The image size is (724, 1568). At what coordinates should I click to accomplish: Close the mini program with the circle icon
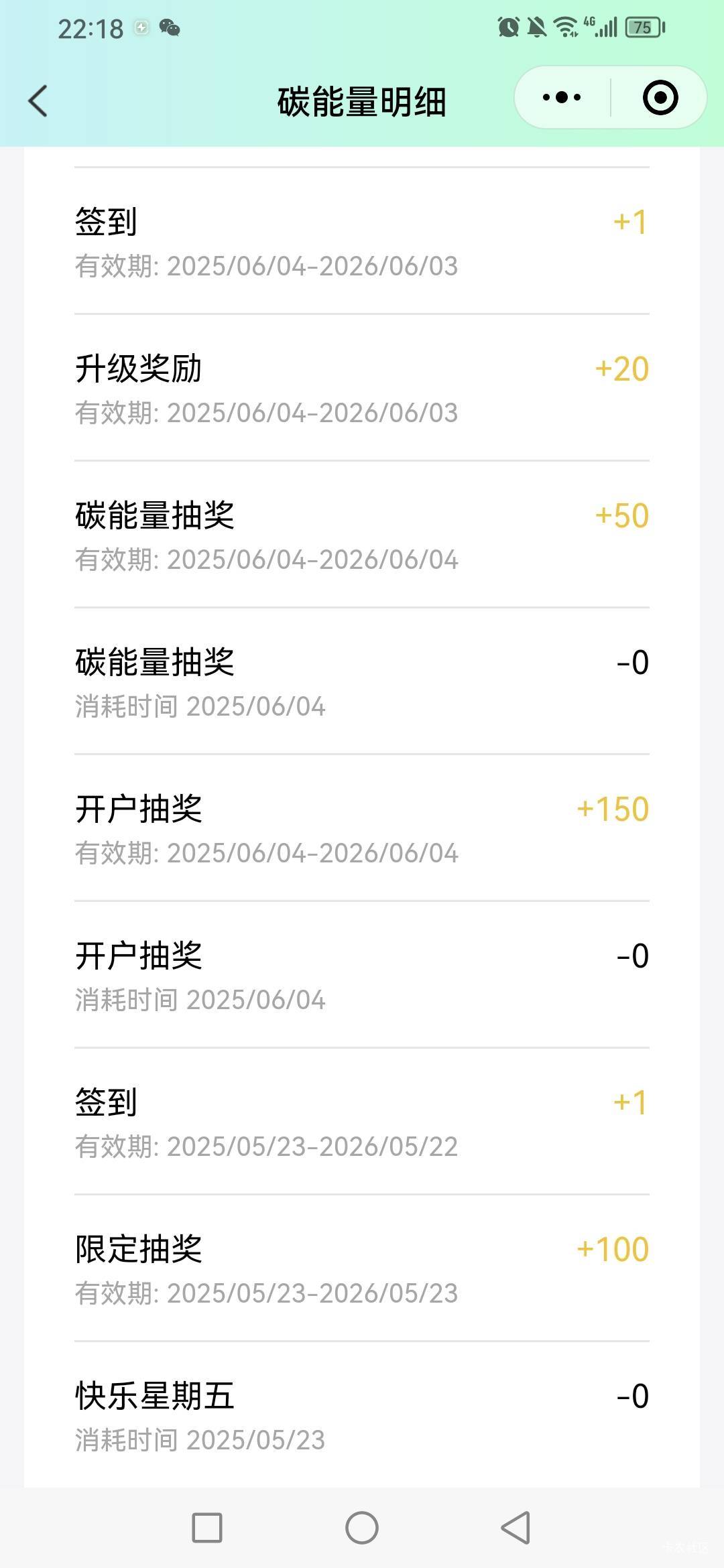[660, 98]
